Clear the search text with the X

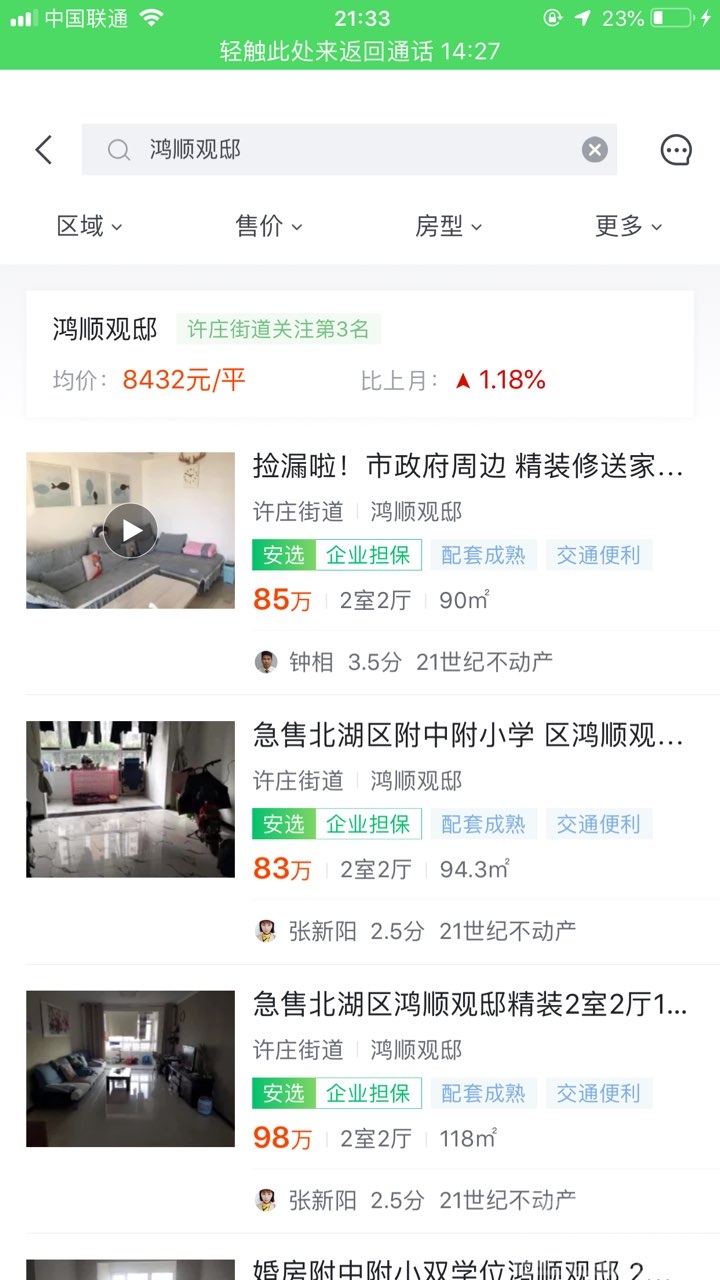point(595,150)
